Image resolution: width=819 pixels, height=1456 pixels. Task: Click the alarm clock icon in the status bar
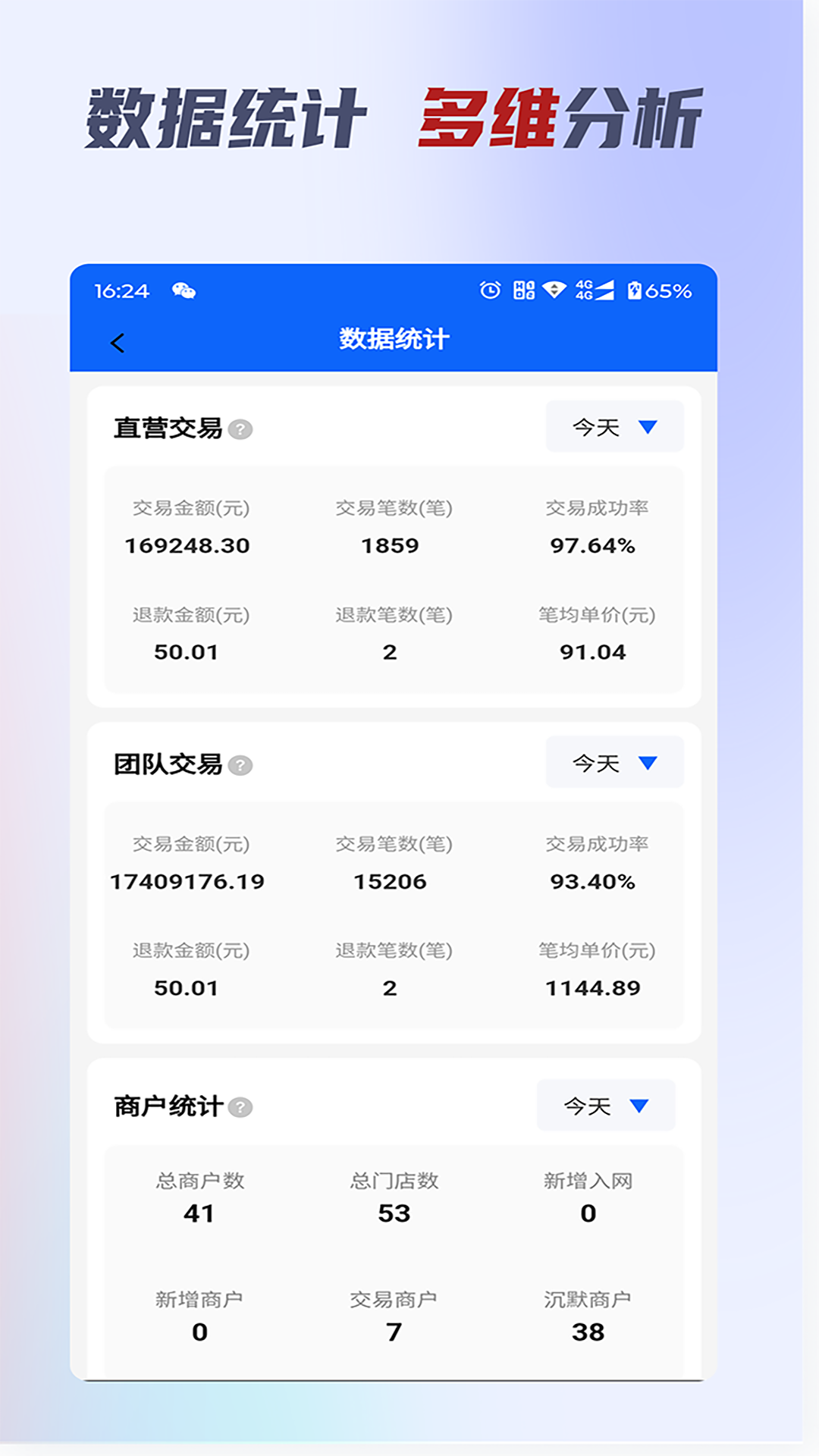pyautogui.click(x=489, y=290)
